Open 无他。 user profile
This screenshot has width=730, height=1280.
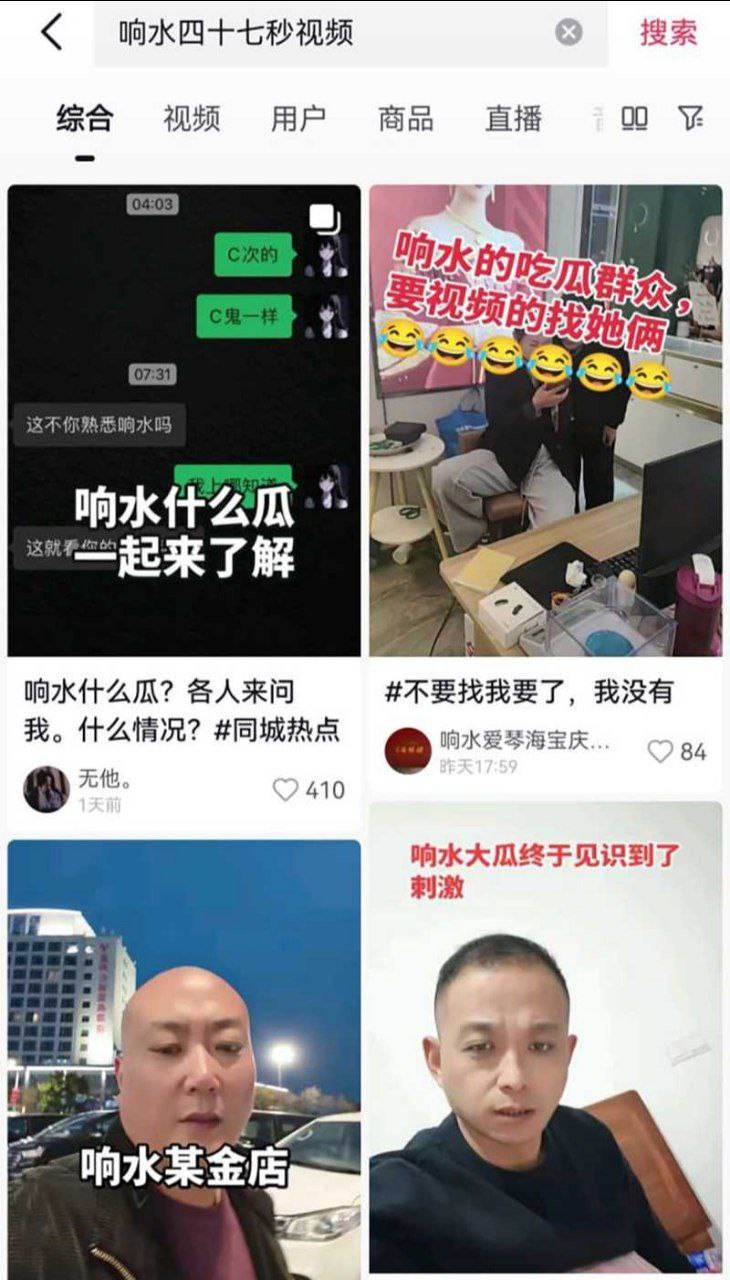46,789
